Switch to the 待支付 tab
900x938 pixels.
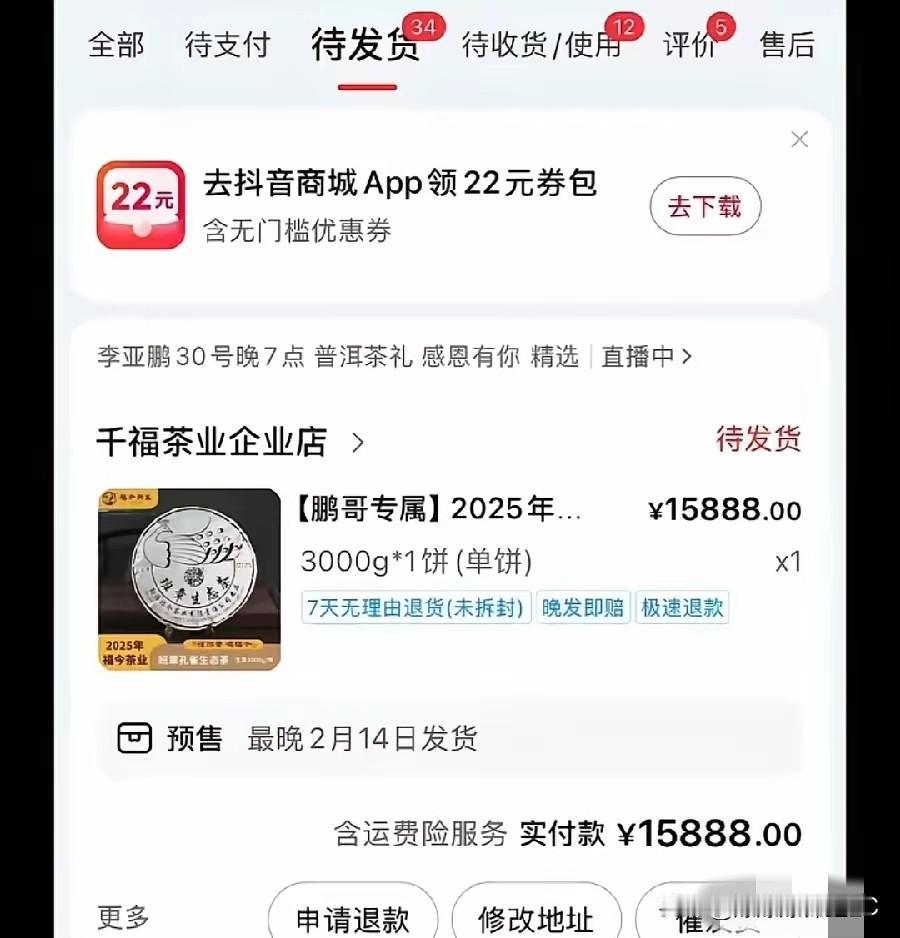pos(225,45)
